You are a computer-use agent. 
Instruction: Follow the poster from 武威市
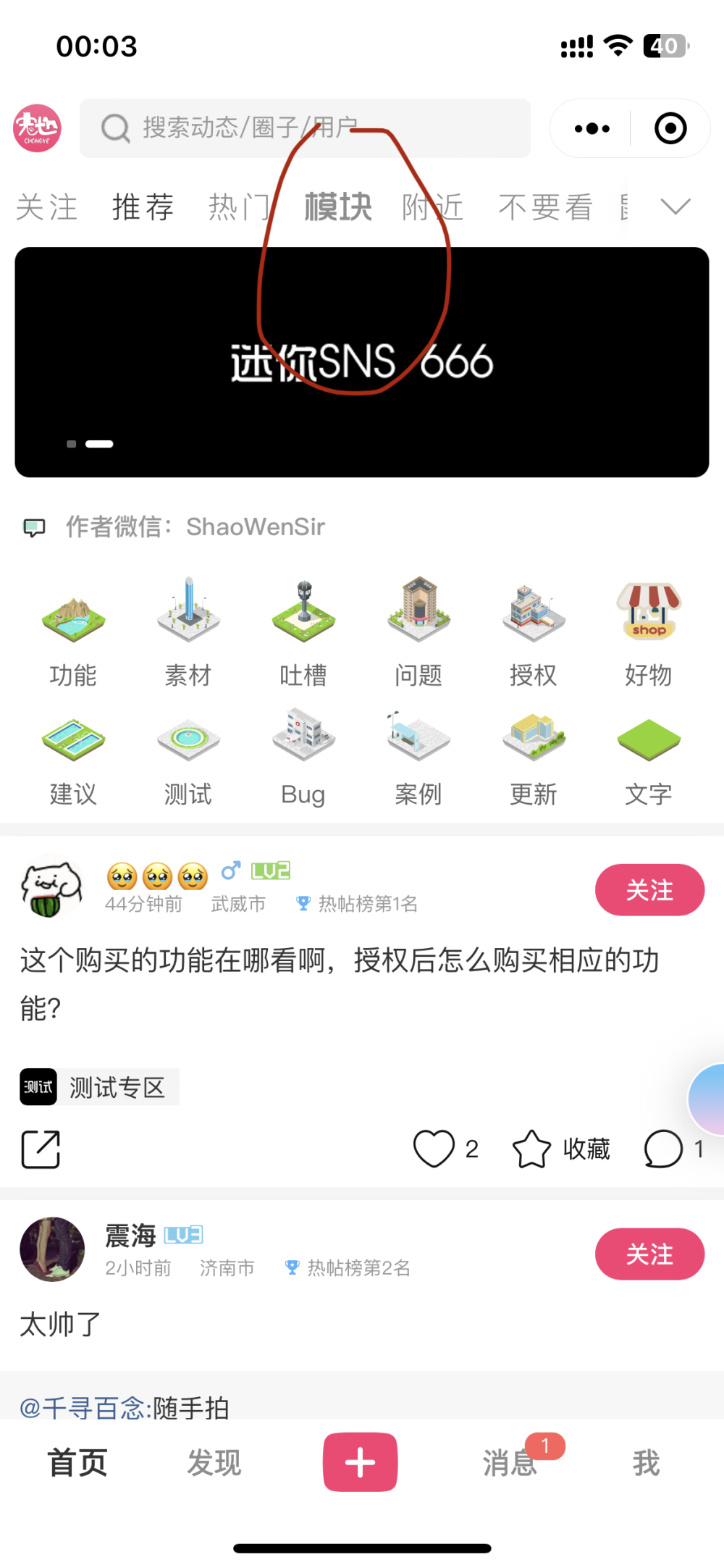(x=649, y=890)
